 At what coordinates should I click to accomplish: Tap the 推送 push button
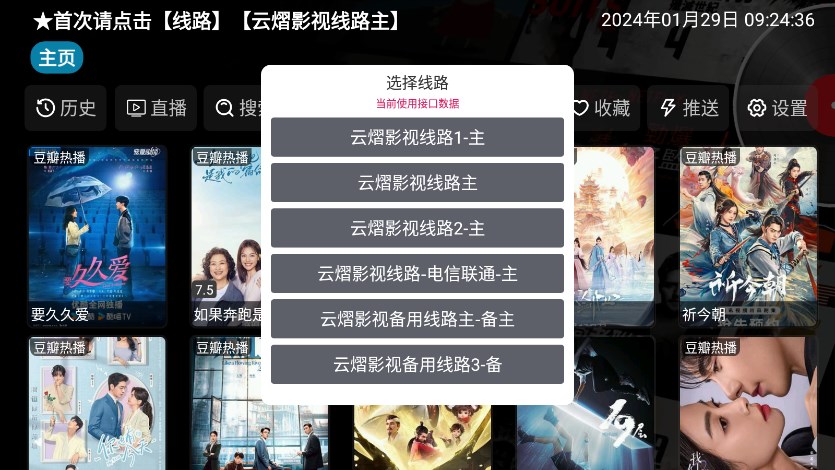pos(689,108)
